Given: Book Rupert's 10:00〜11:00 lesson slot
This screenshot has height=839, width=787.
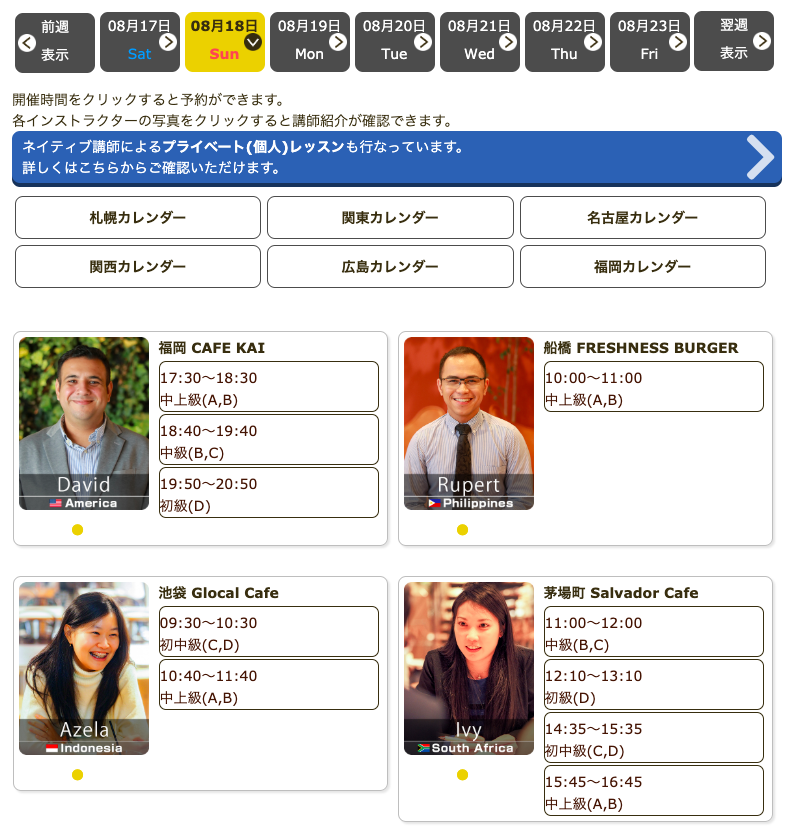Looking at the screenshot, I should coord(653,387).
